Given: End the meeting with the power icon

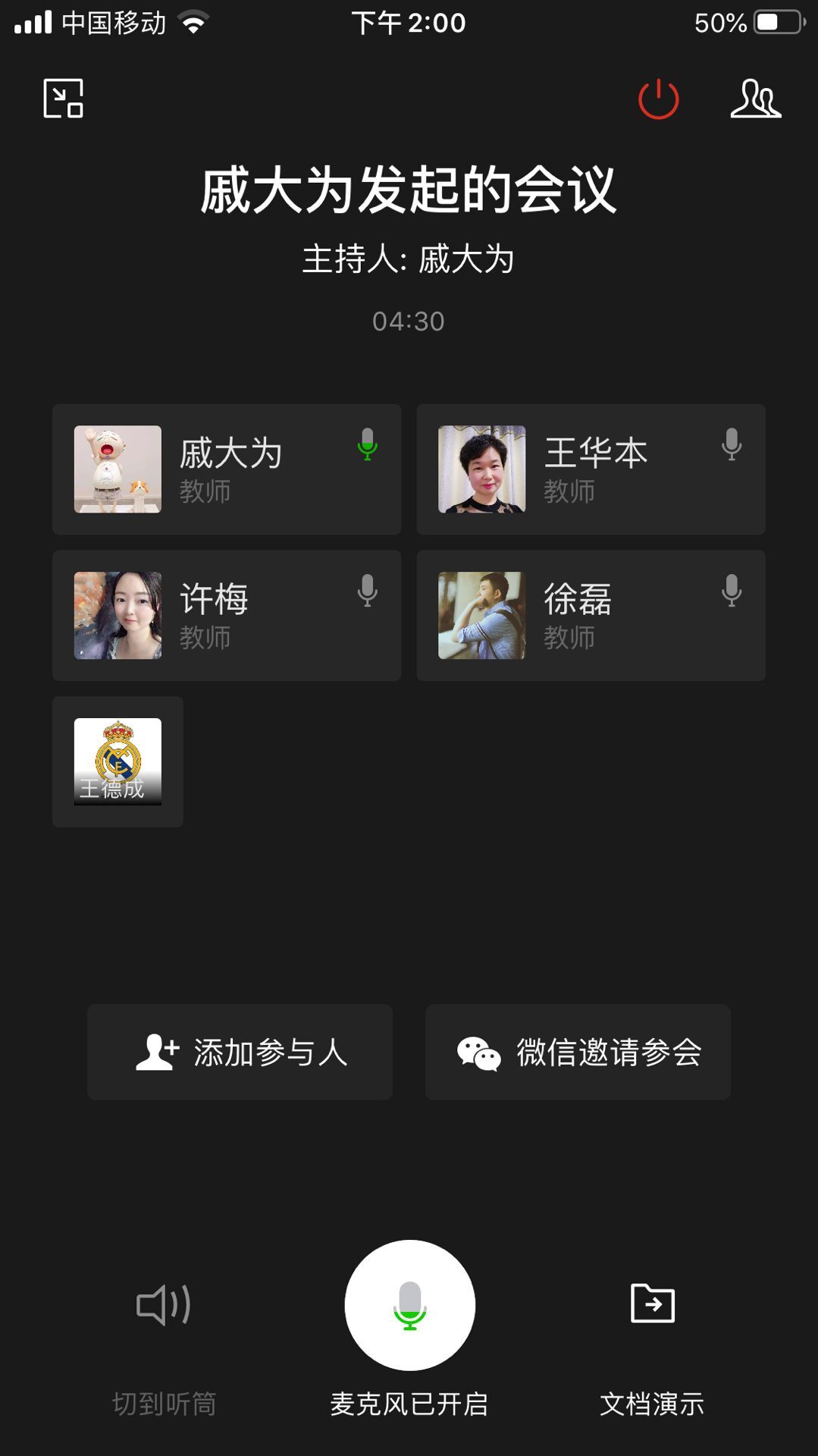Looking at the screenshot, I should pyautogui.click(x=658, y=99).
